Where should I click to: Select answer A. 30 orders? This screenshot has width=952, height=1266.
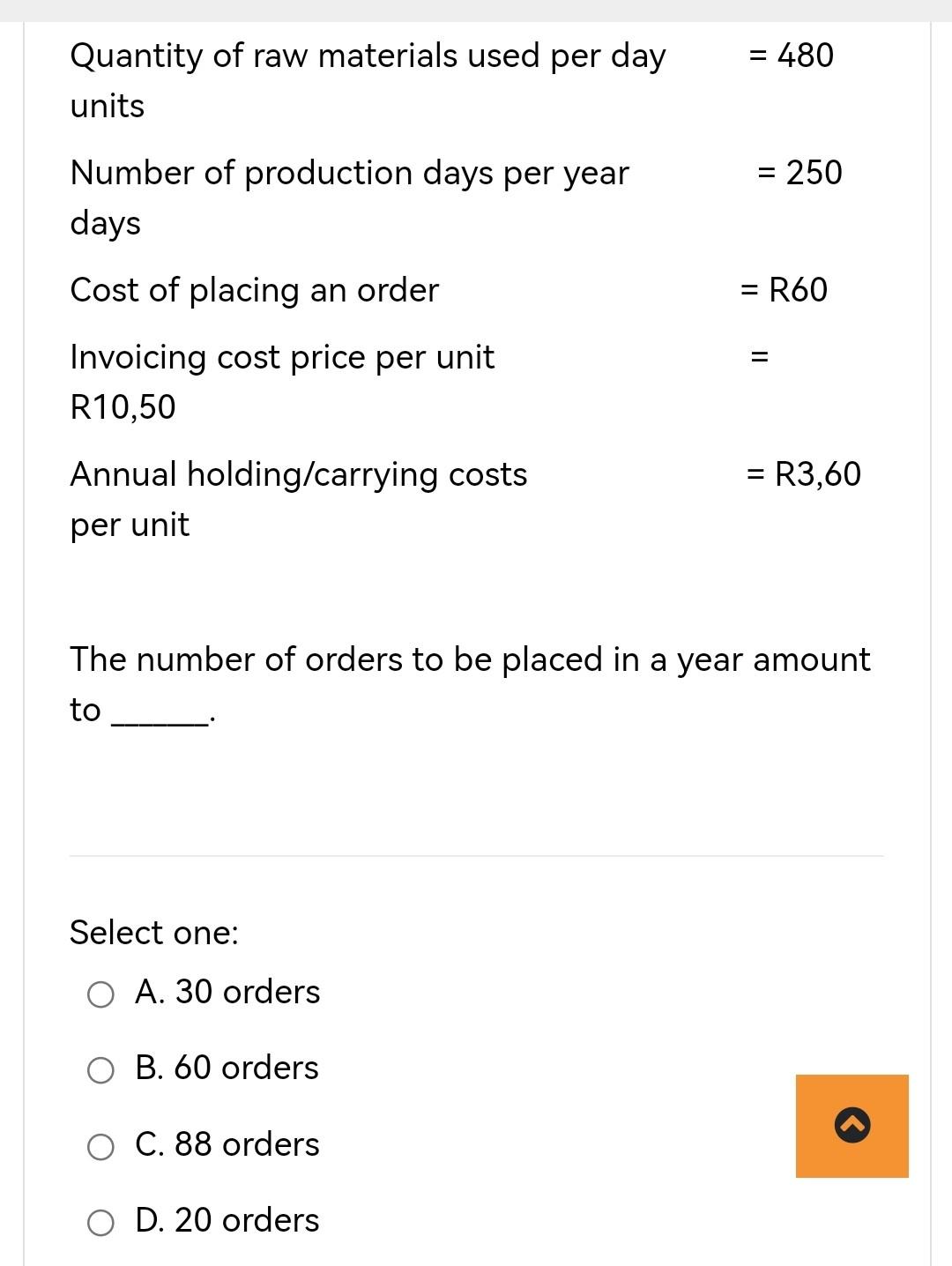[100, 994]
